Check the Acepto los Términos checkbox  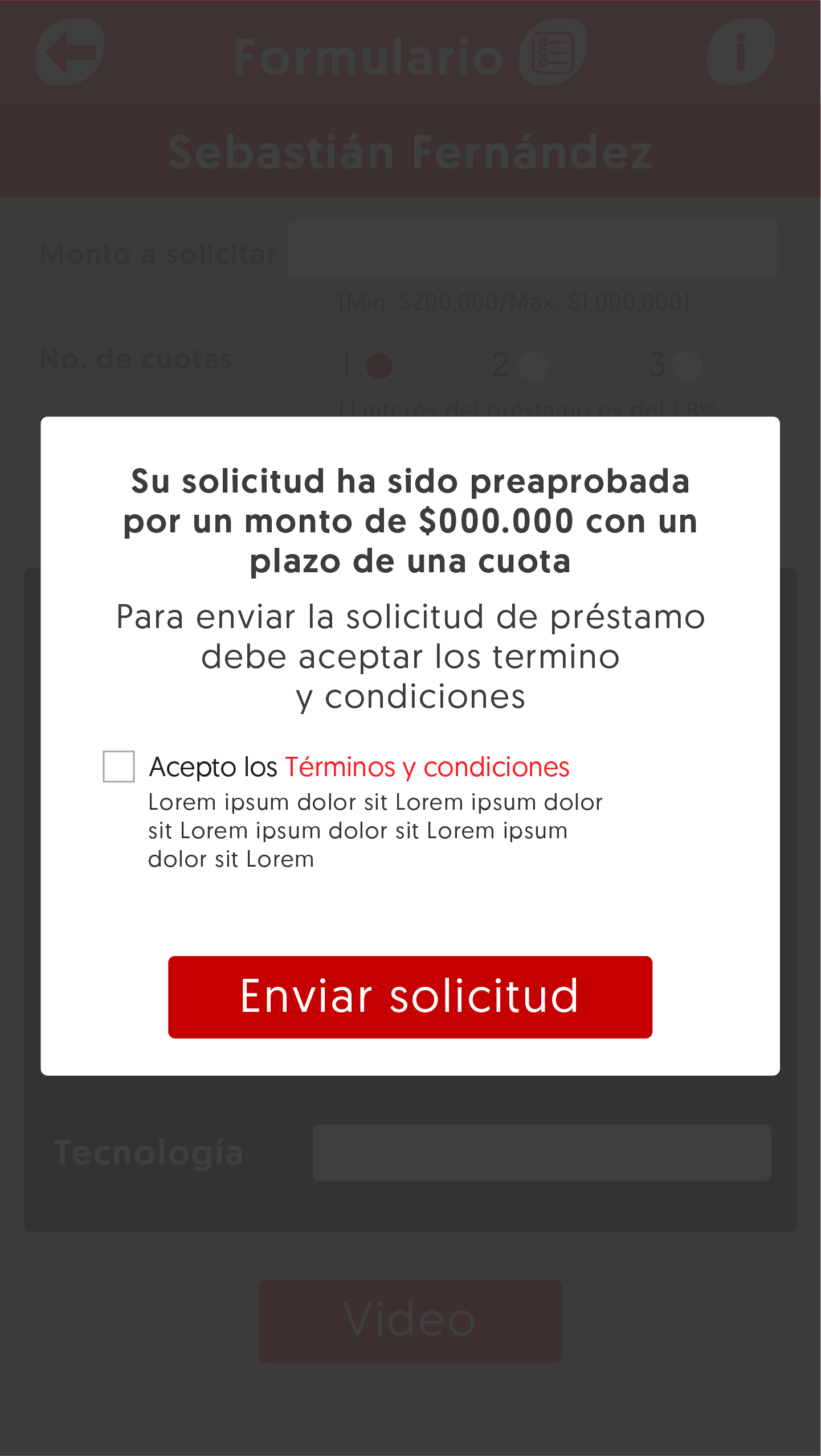tap(119, 766)
